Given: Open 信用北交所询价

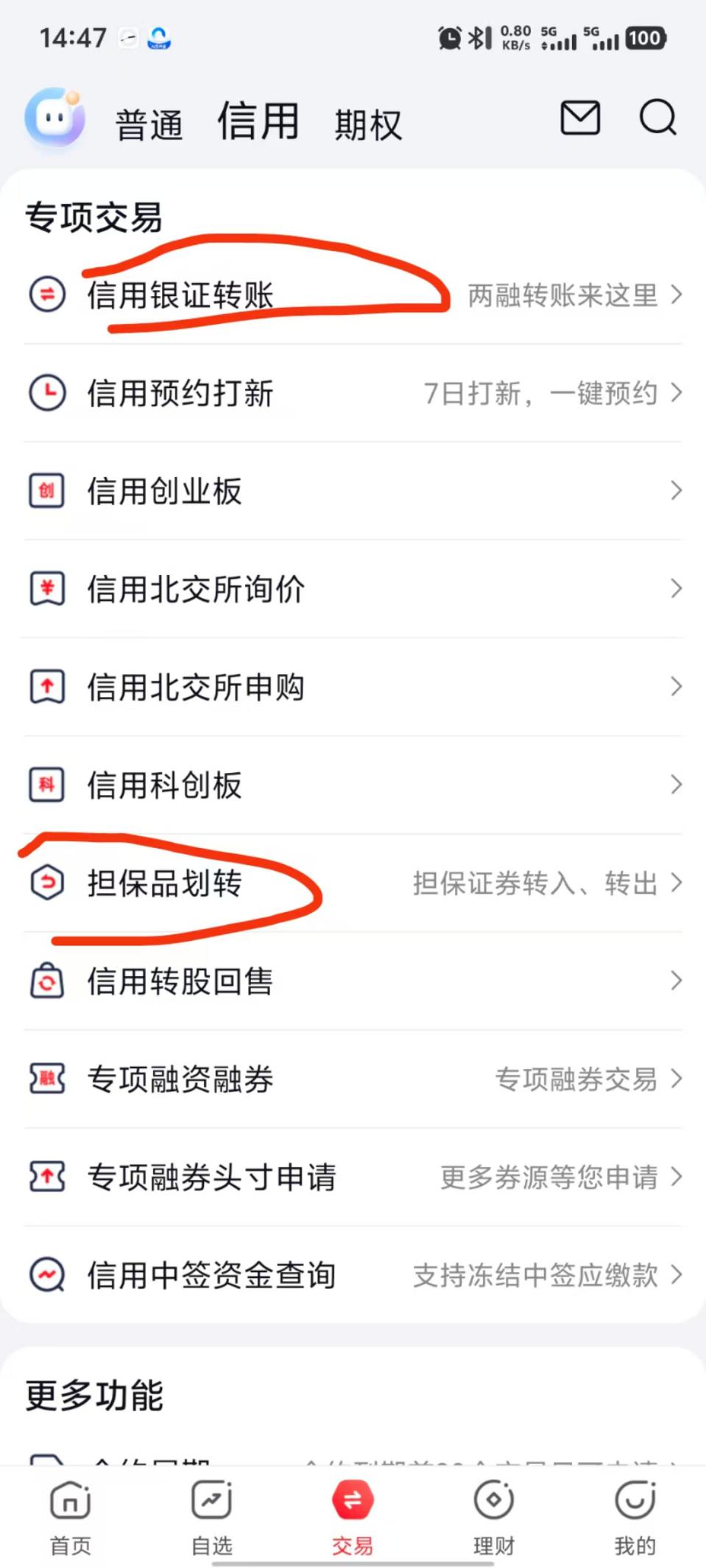Looking at the screenshot, I should 353,589.
